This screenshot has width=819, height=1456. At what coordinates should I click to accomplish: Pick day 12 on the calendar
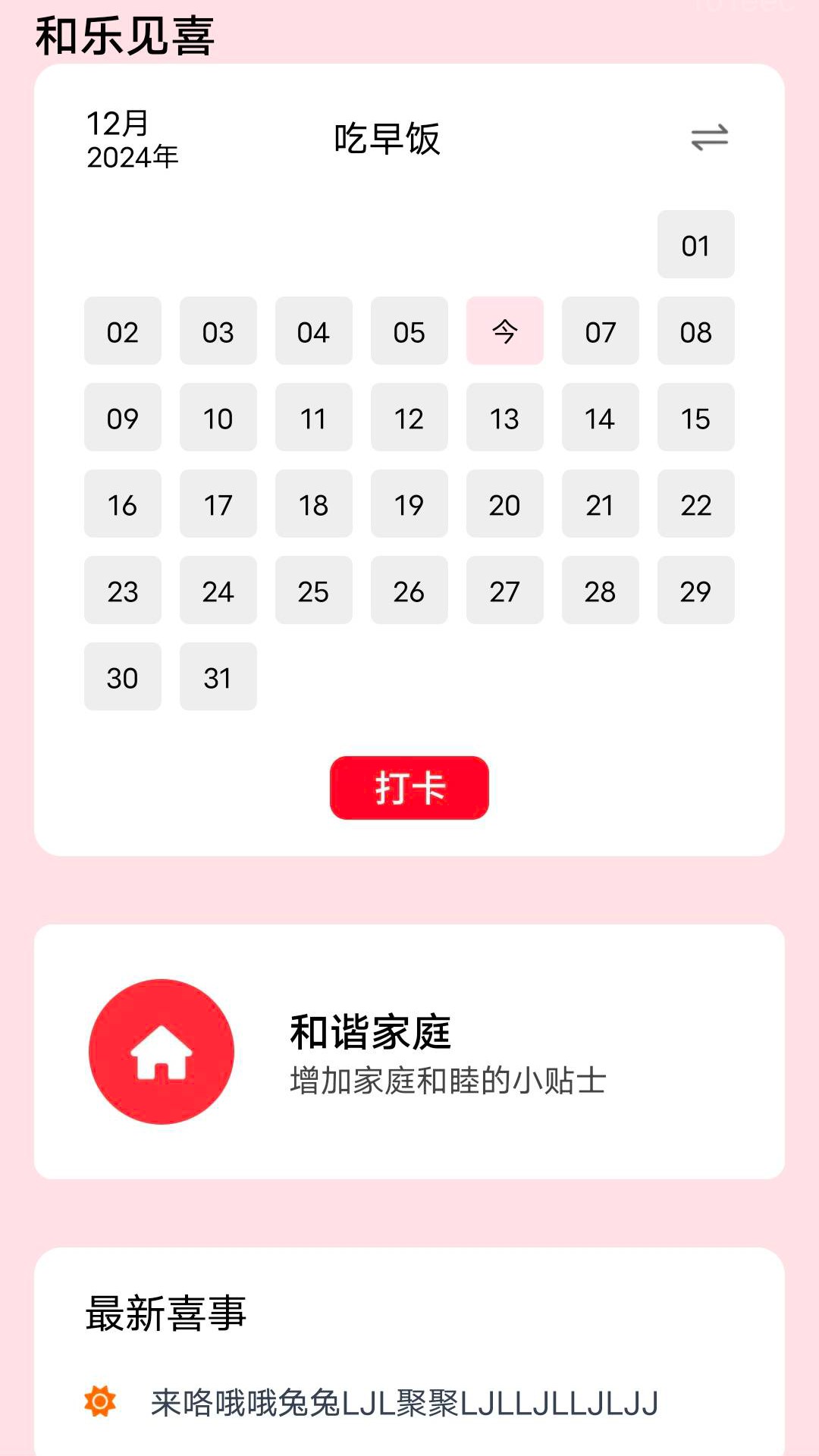tap(409, 417)
